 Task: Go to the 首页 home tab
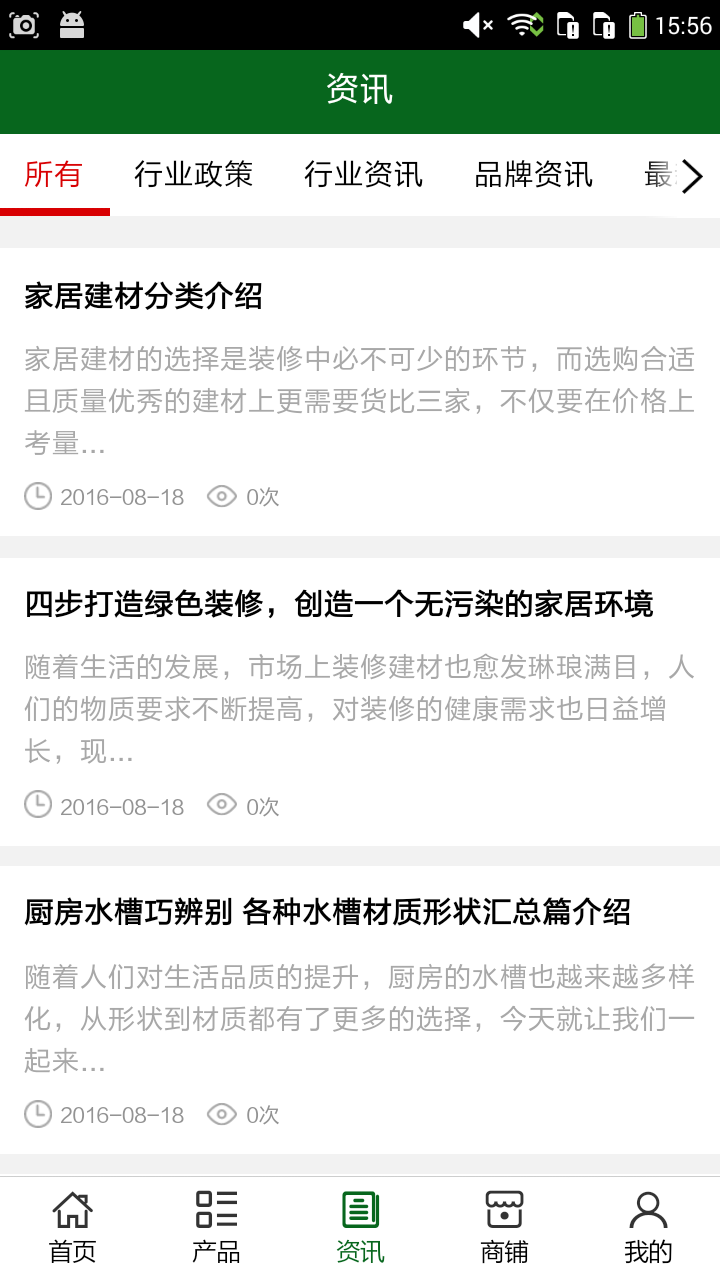(72, 1228)
